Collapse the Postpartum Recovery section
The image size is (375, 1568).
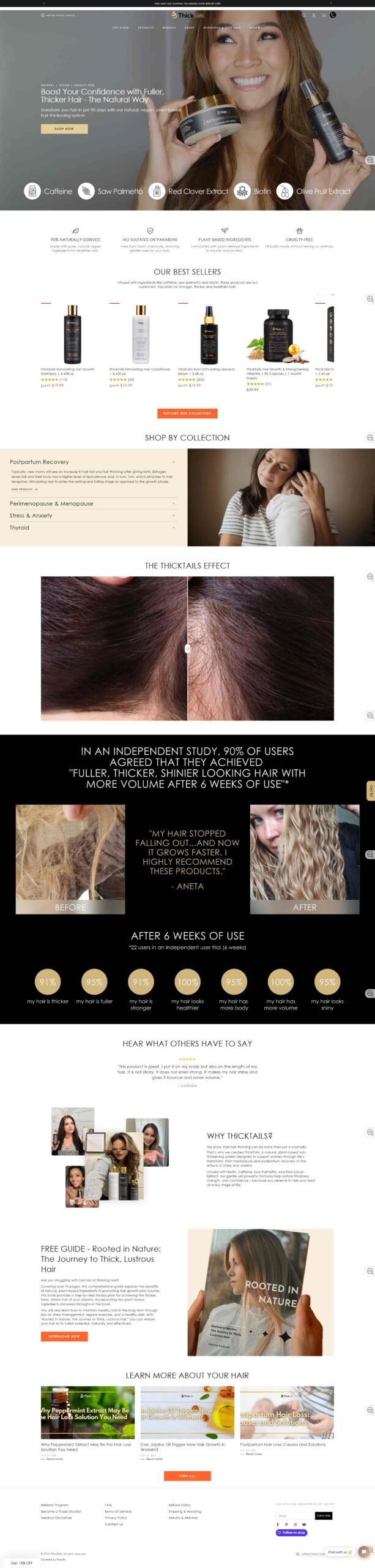(x=92, y=462)
